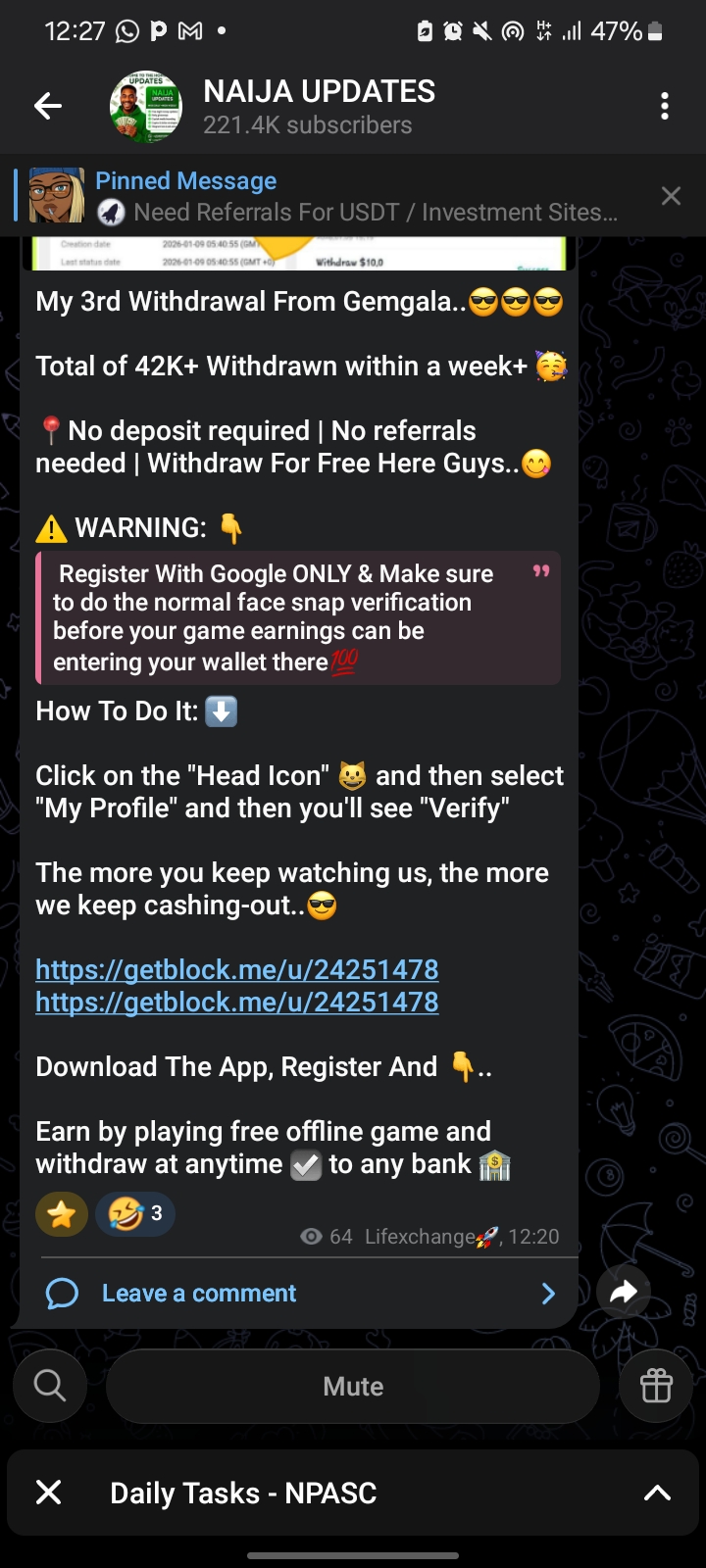Close the Daily Tasks - NPASC panel

coord(49,1493)
